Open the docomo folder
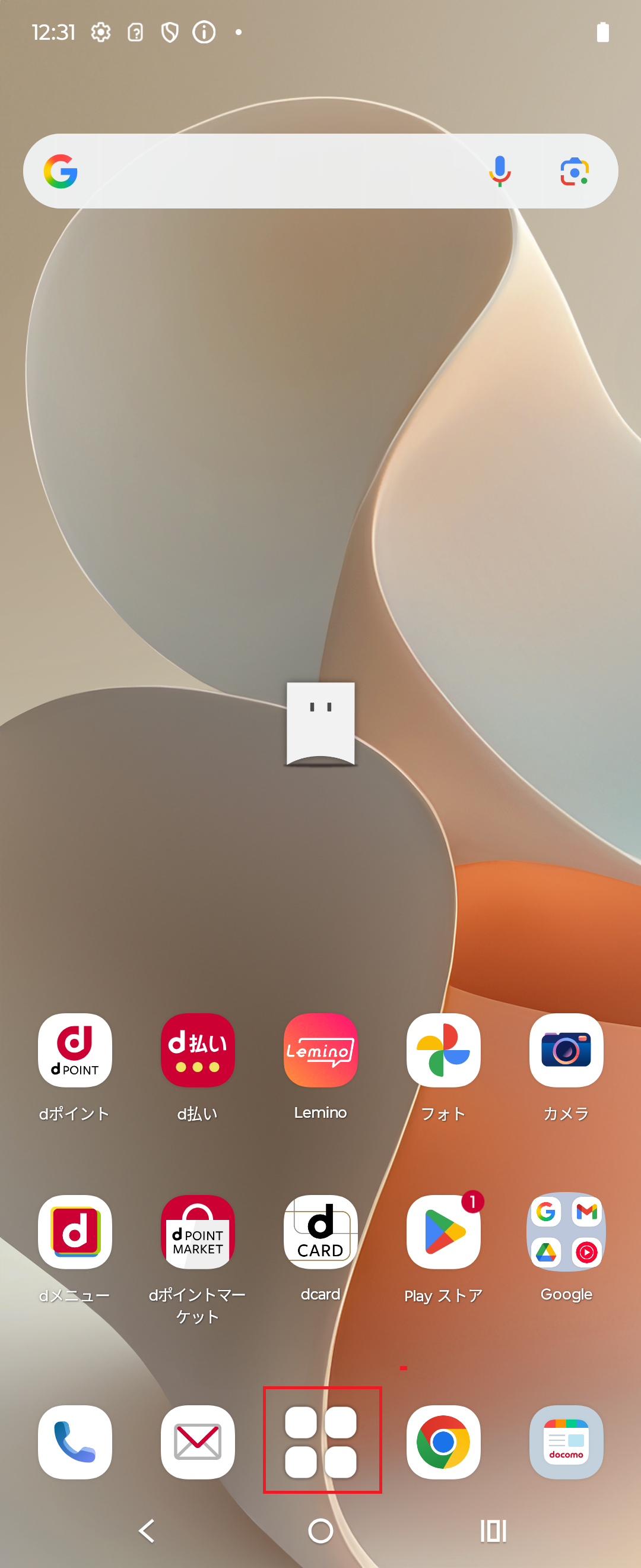The width and height of the screenshot is (641, 1568). tap(566, 1442)
